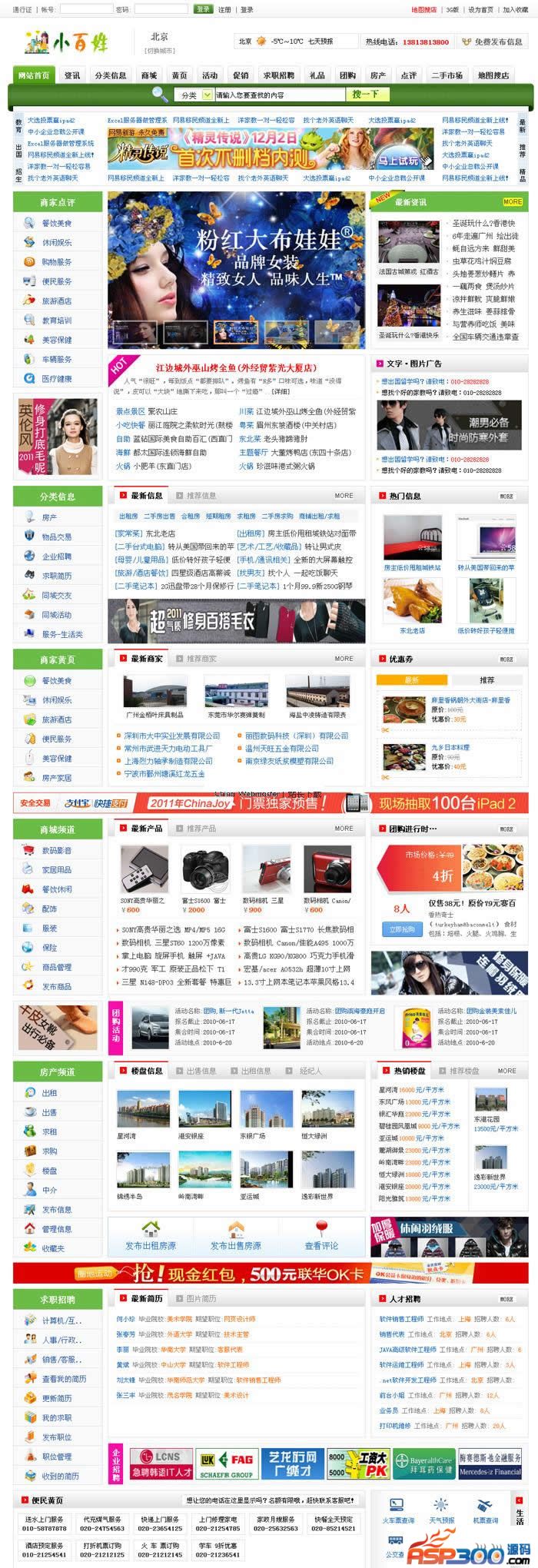This screenshot has height=1568, width=538.
Task: Open 餐饮美食 under 商家点评 sidebar
Action: [x=57, y=223]
